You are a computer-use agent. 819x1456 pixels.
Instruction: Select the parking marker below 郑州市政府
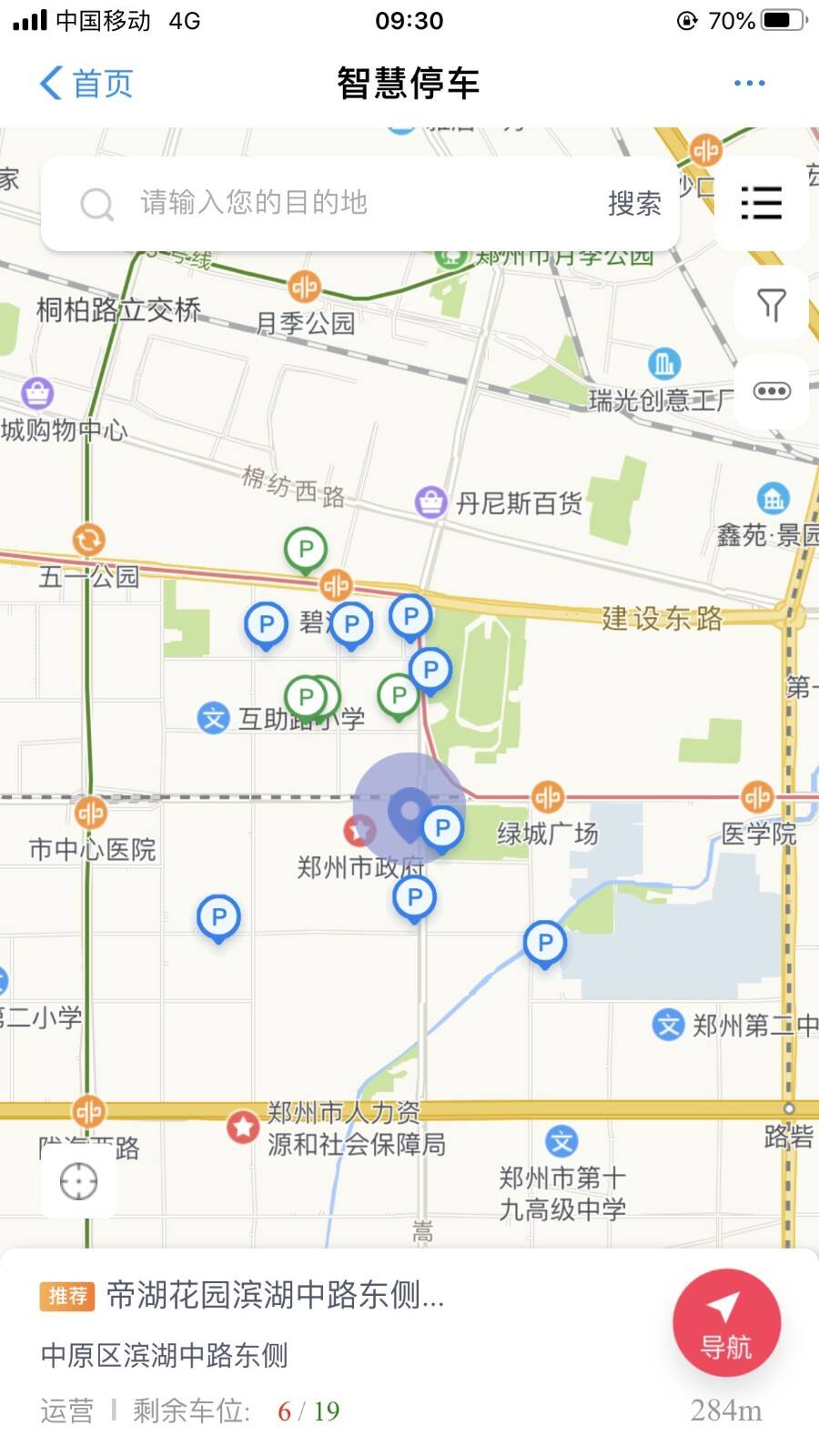pos(414,898)
